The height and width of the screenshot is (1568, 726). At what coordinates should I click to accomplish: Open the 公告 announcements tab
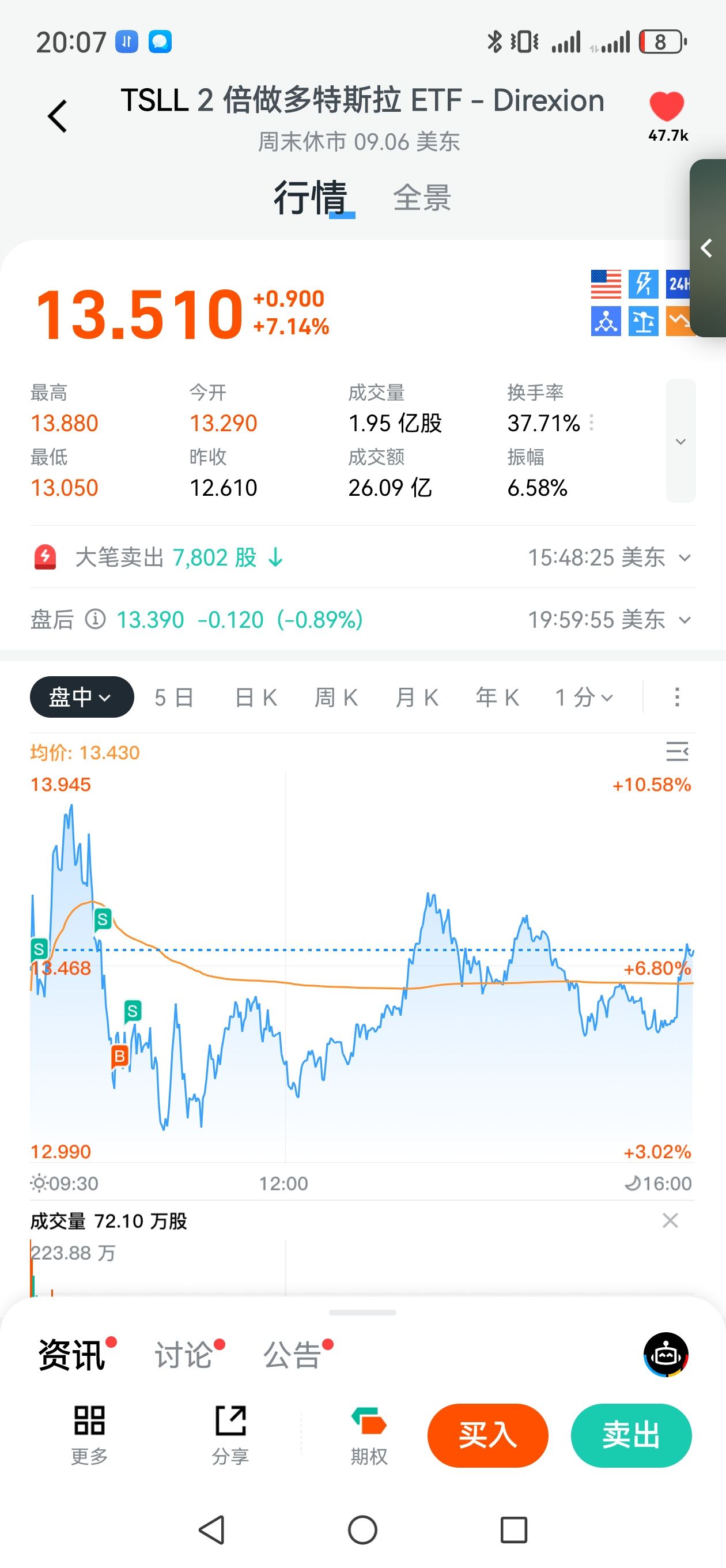pos(292,1355)
